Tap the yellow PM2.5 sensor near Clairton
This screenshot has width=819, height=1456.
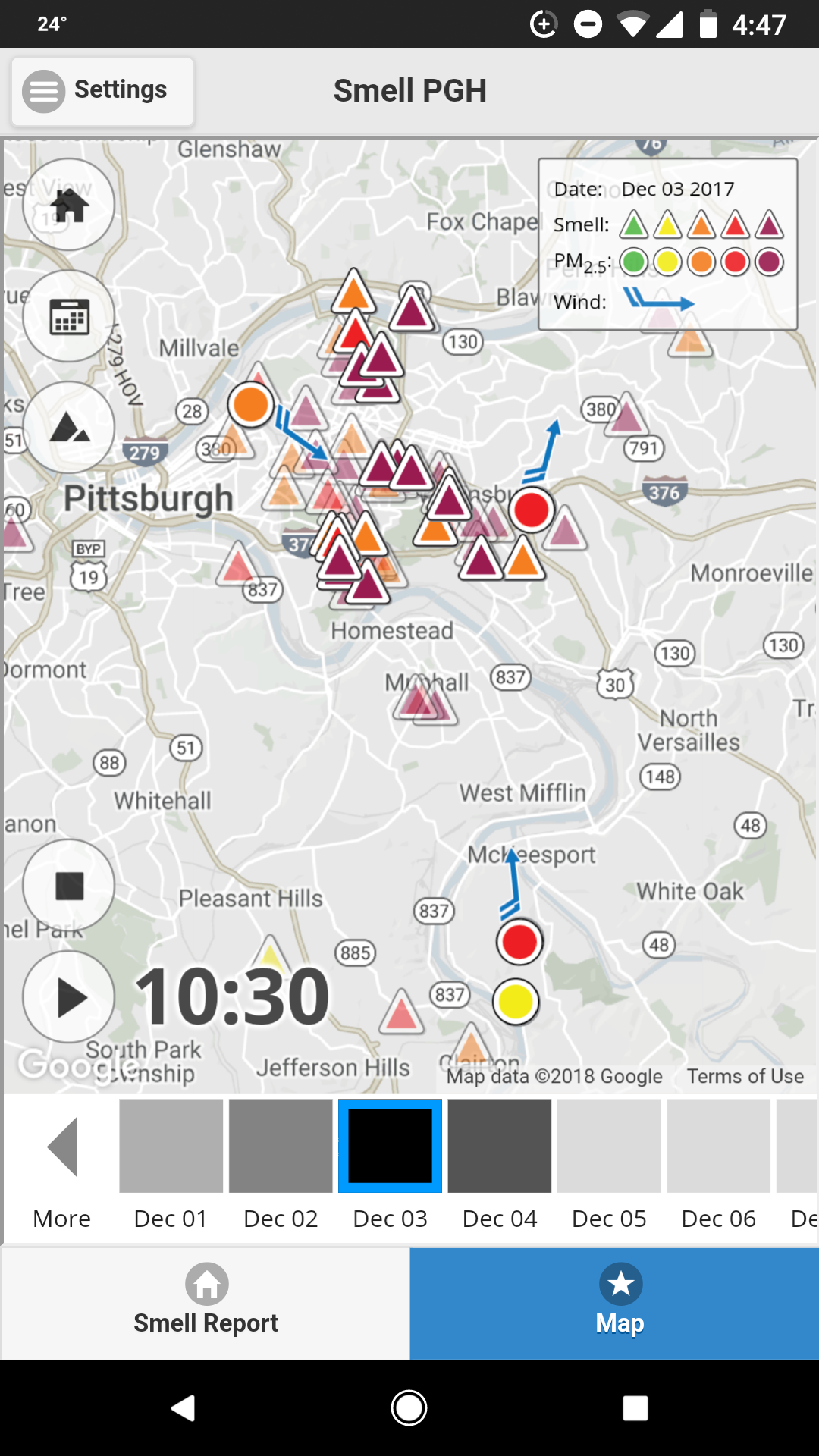tap(516, 1002)
